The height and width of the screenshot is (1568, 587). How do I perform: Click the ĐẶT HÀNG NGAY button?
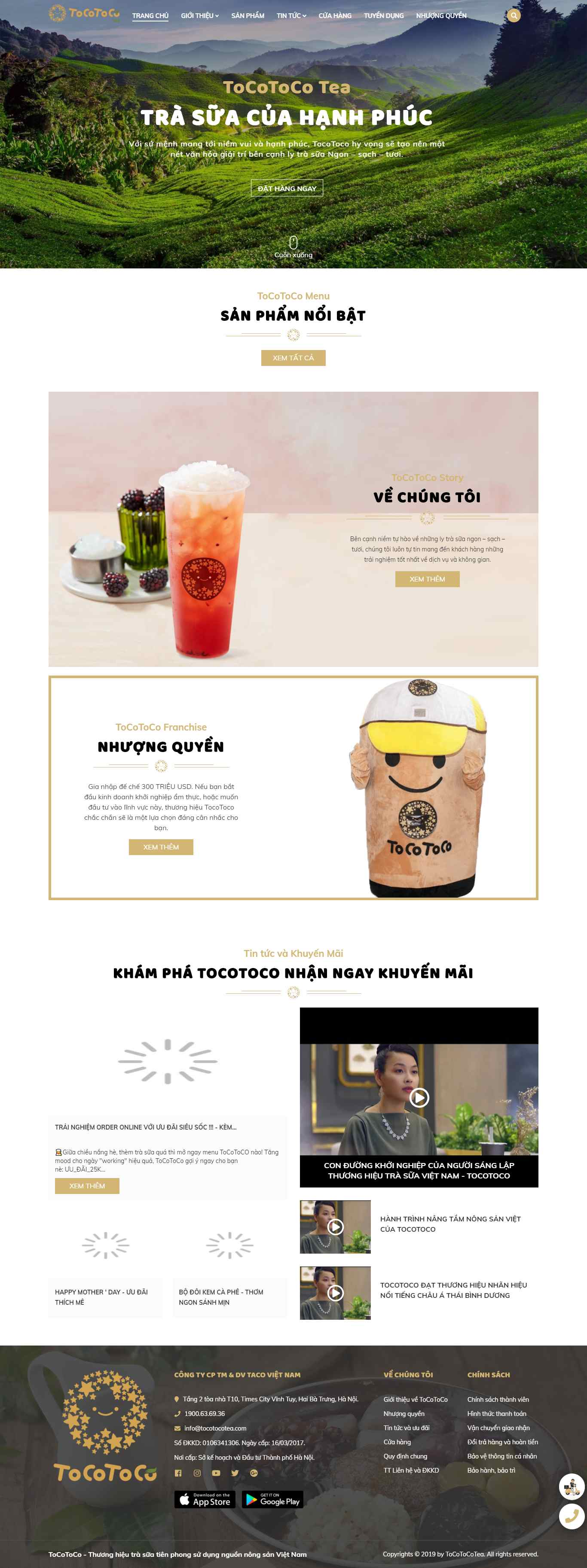287,188
